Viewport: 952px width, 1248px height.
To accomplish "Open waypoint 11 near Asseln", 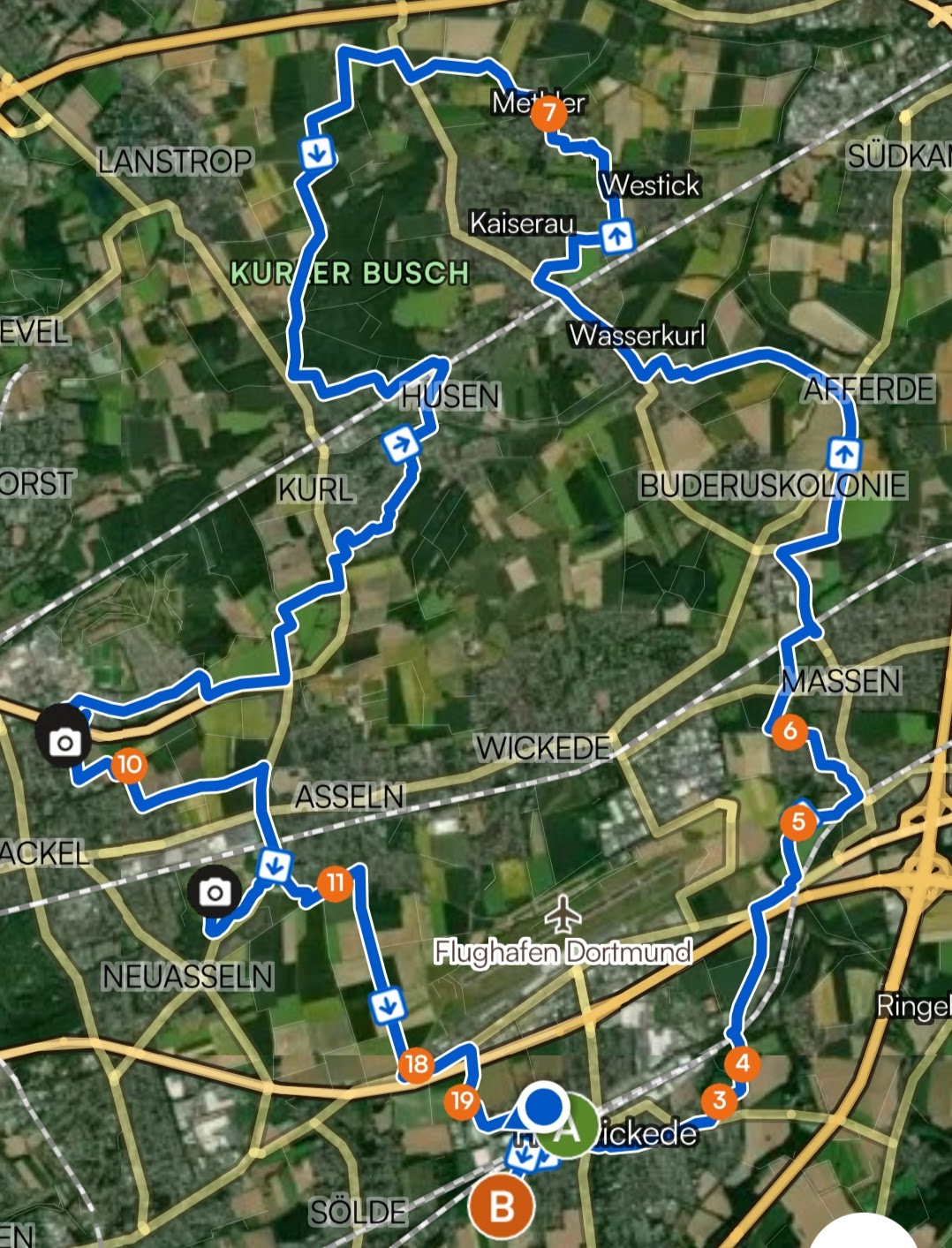I will pos(335,882).
